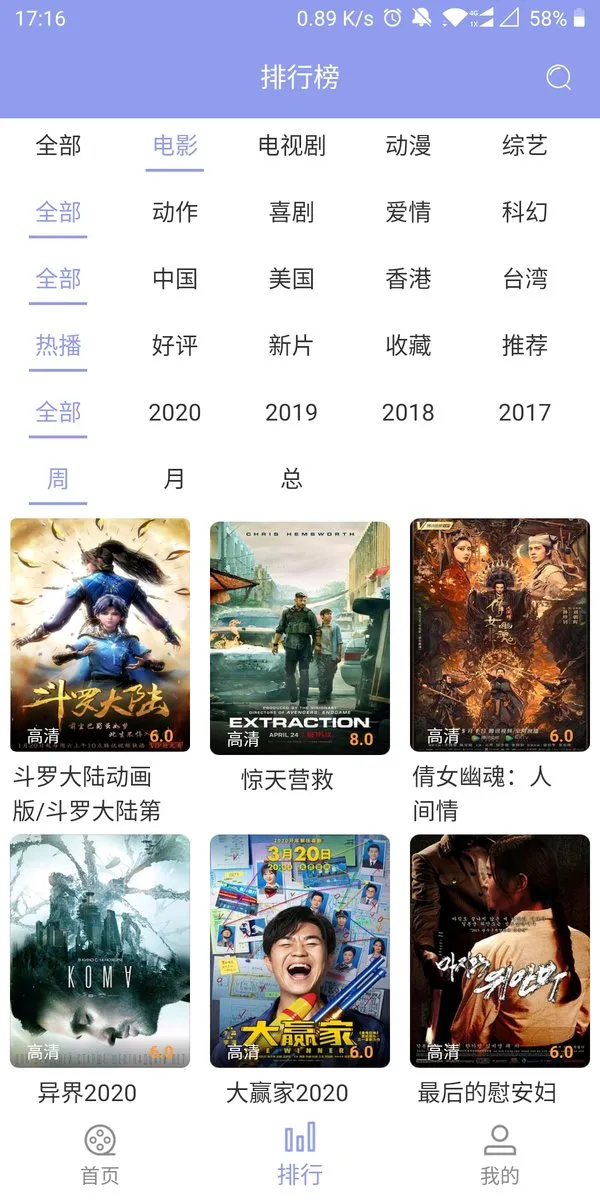Select 美国 as the region
This screenshot has width=600, height=1200.
[x=291, y=279]
